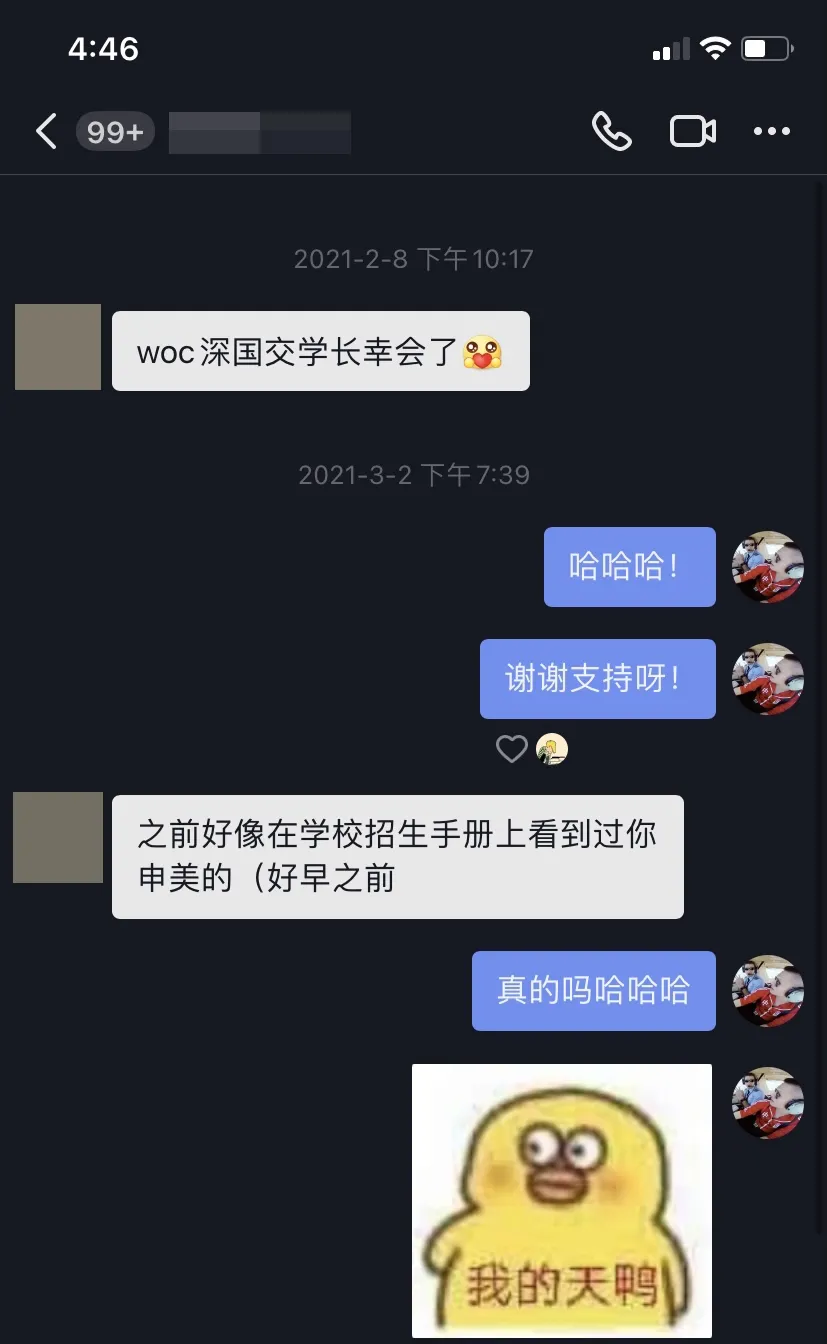This screenshot has width=827, height=1344.
Task: Open my avatar beside 真的吗哈哈哈 message
Action: coord(768,991)
